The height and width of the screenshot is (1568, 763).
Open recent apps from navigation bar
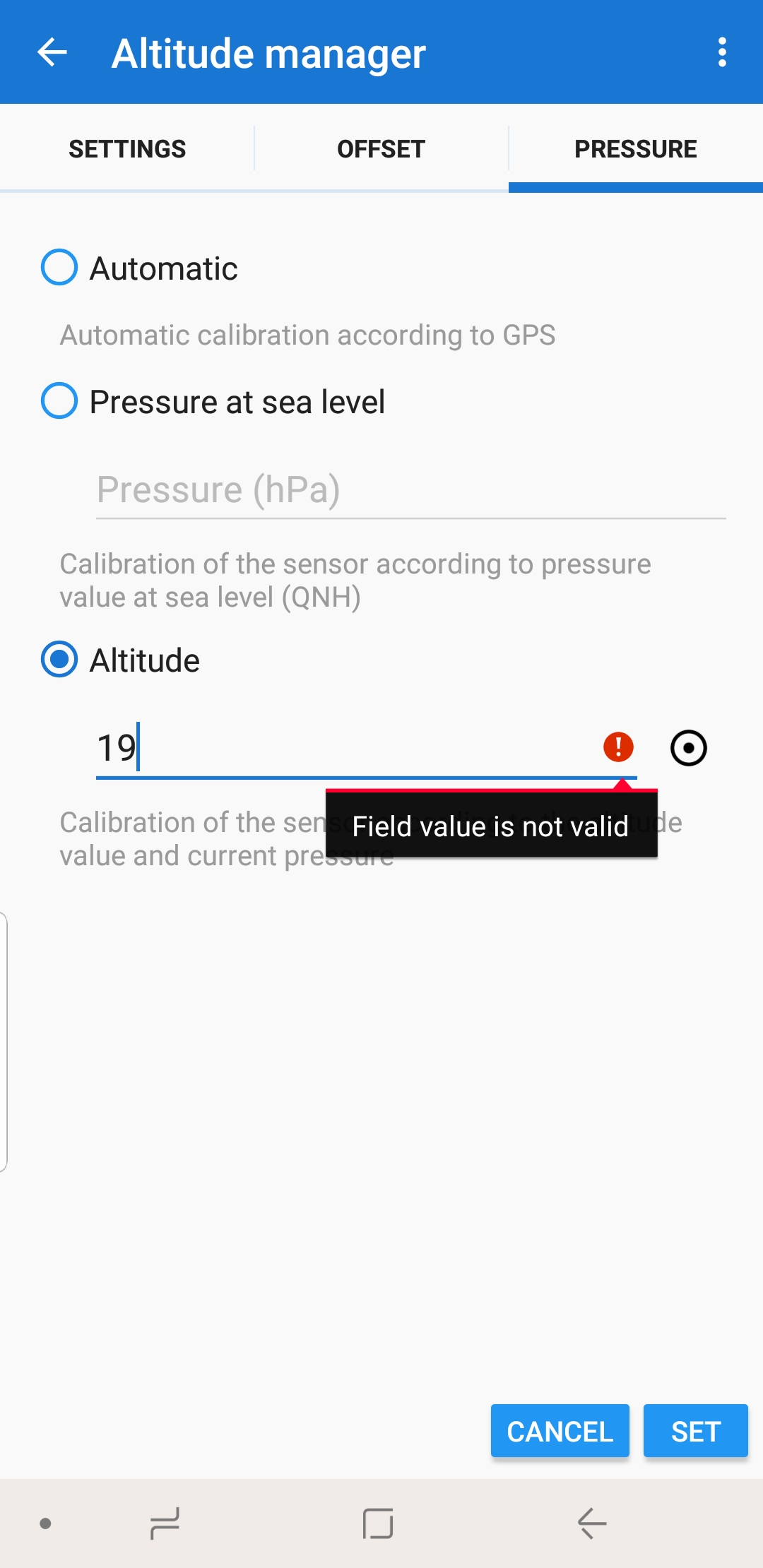tap(165, 1524)
